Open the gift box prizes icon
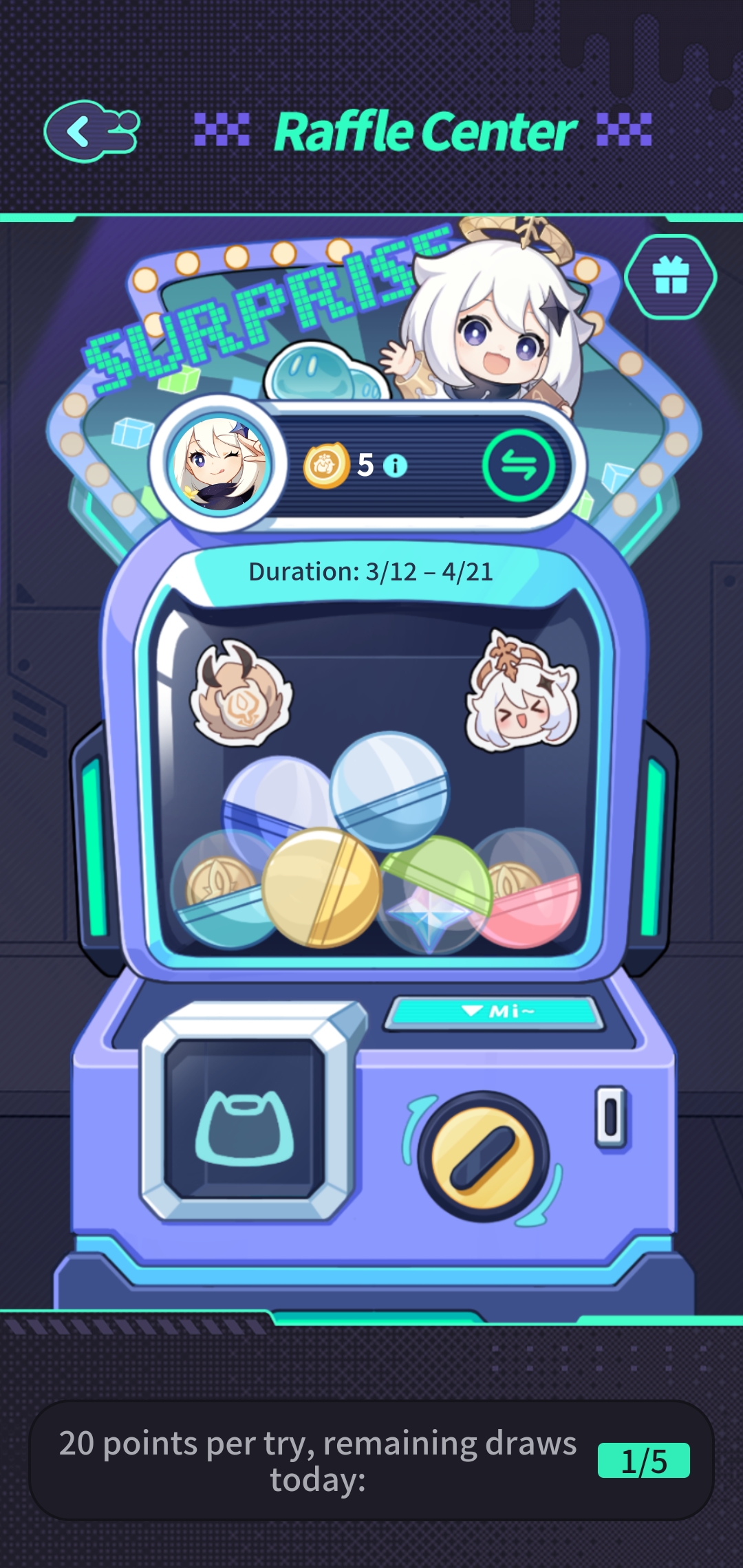Image resolution: width=743 pixels, height=1568 pixels. coord(671,276)
